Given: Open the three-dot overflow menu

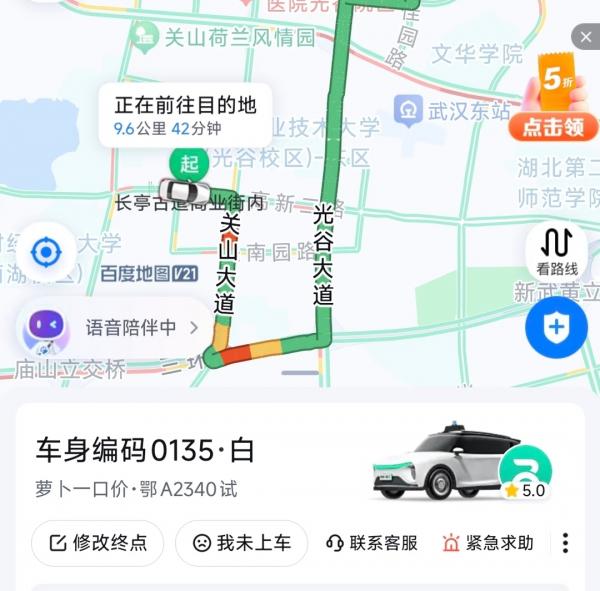Looking at the screenshot, I should tap(565, 543).
